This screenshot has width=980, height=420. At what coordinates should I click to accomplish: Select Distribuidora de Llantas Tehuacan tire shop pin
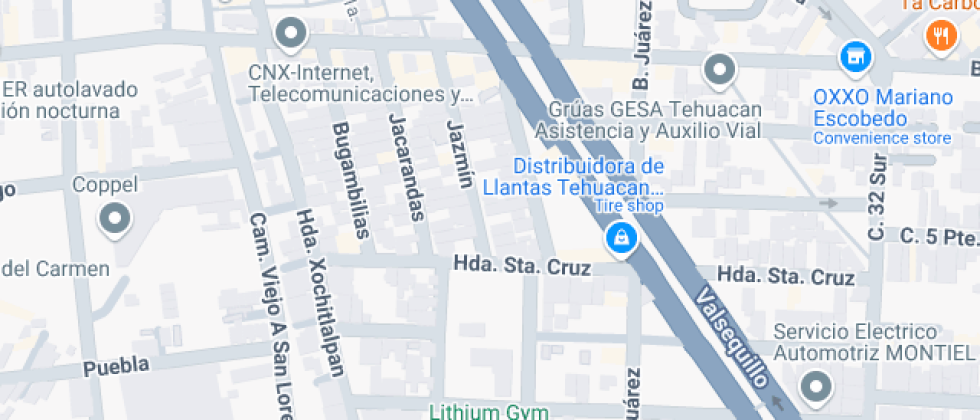click(621, 239)
